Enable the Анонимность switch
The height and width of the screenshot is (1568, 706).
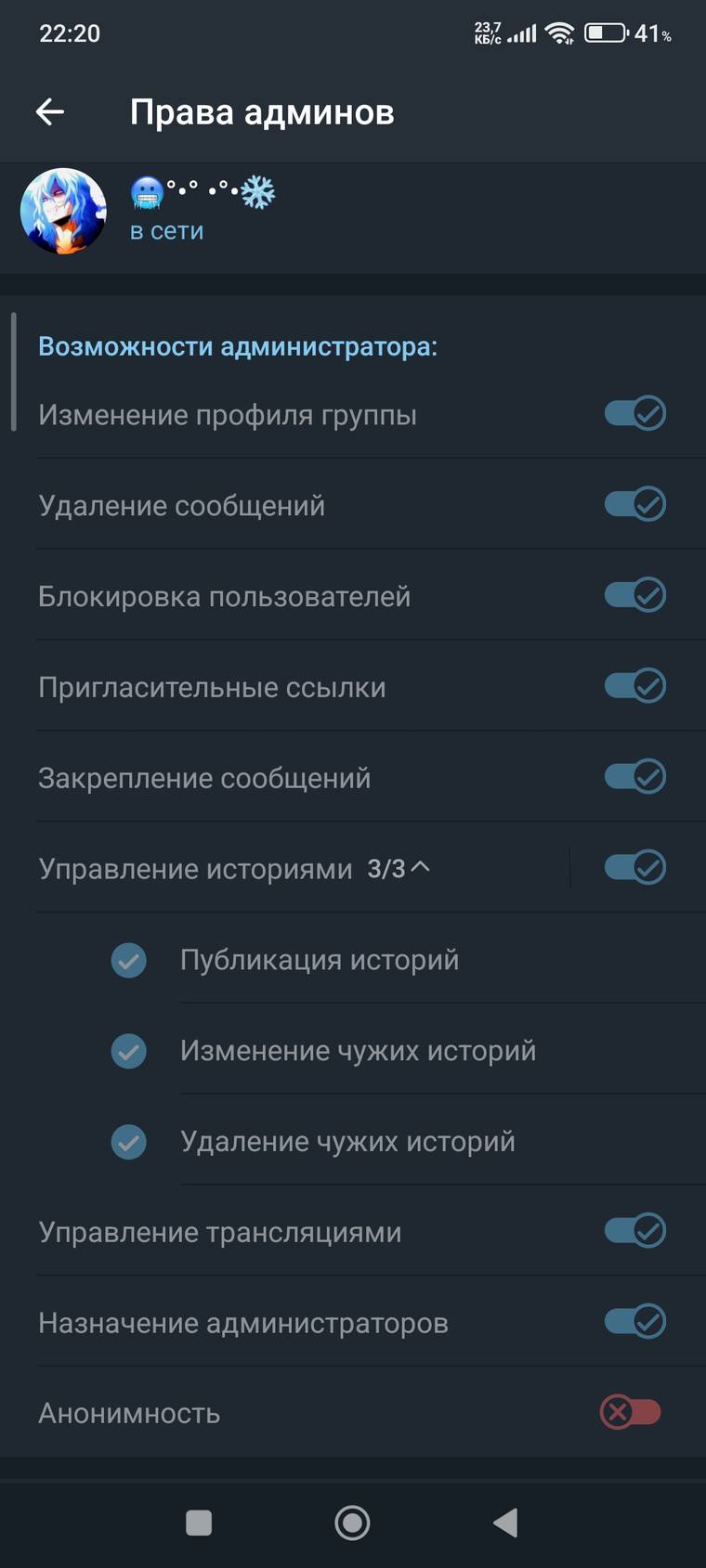tap(631, 1413)
